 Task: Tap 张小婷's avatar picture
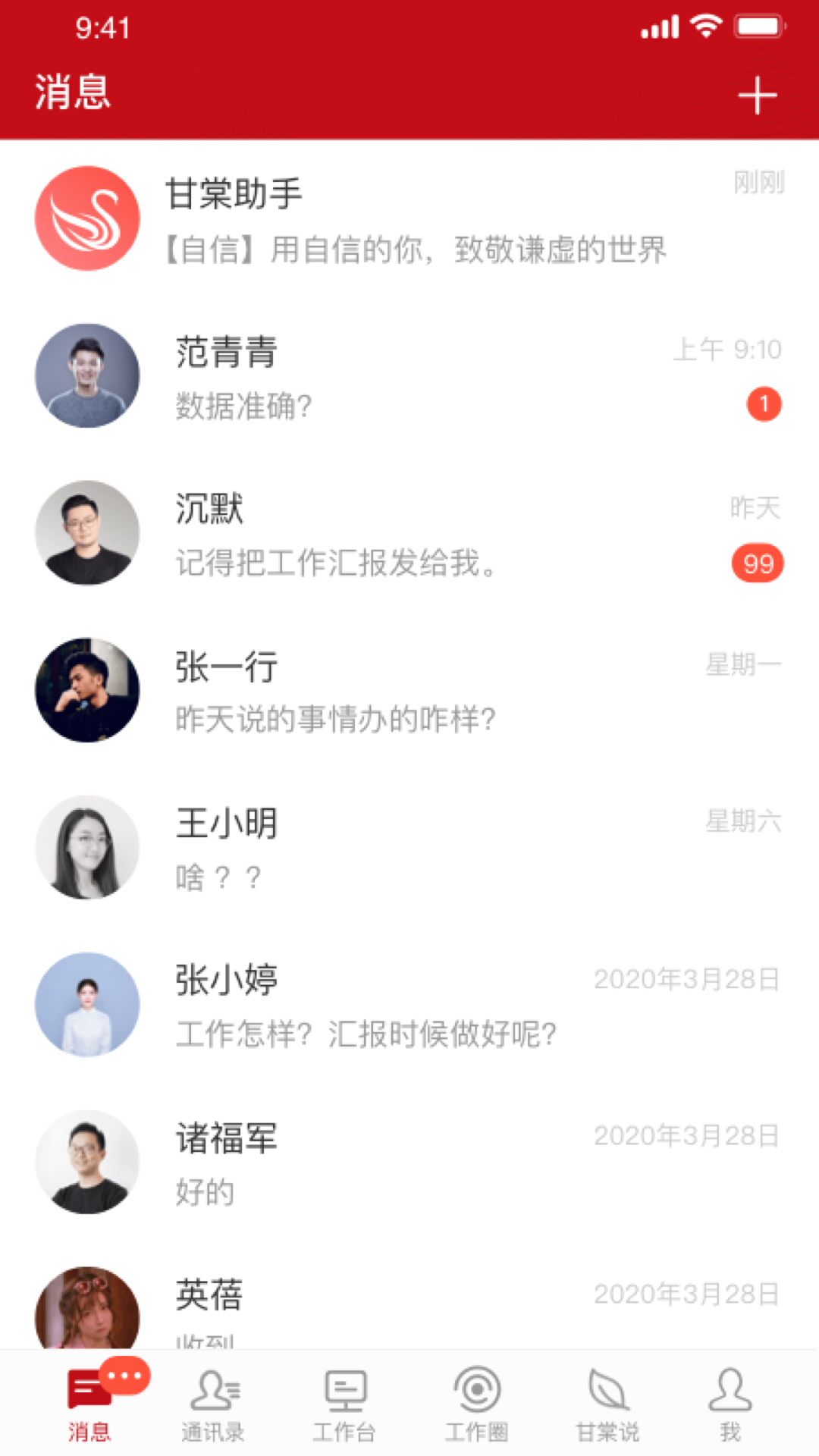pyautogui.click(x=87, y=1003)
